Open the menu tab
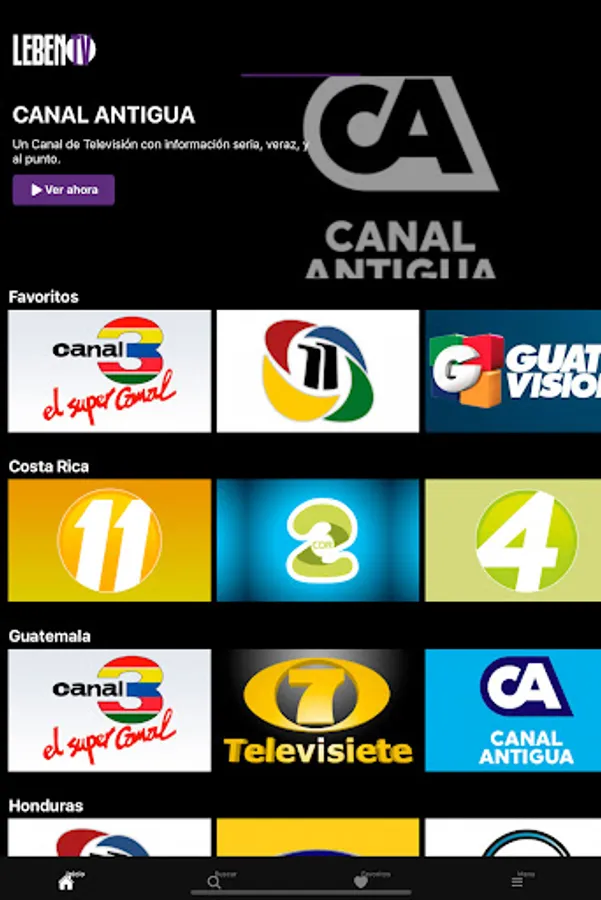Viewport: 601px width, 900px height. [519, 880]
